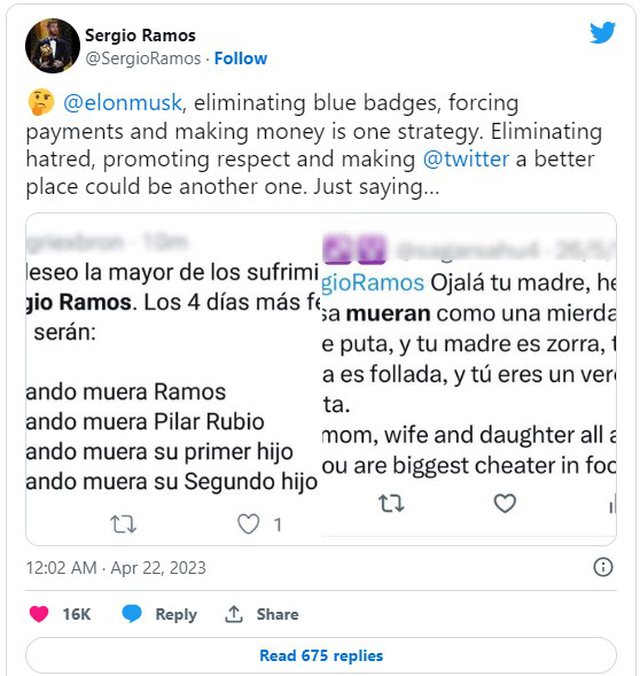View the attached screenshot image
The height and width of the screenshot is (676, 640).
coord(320,379)
